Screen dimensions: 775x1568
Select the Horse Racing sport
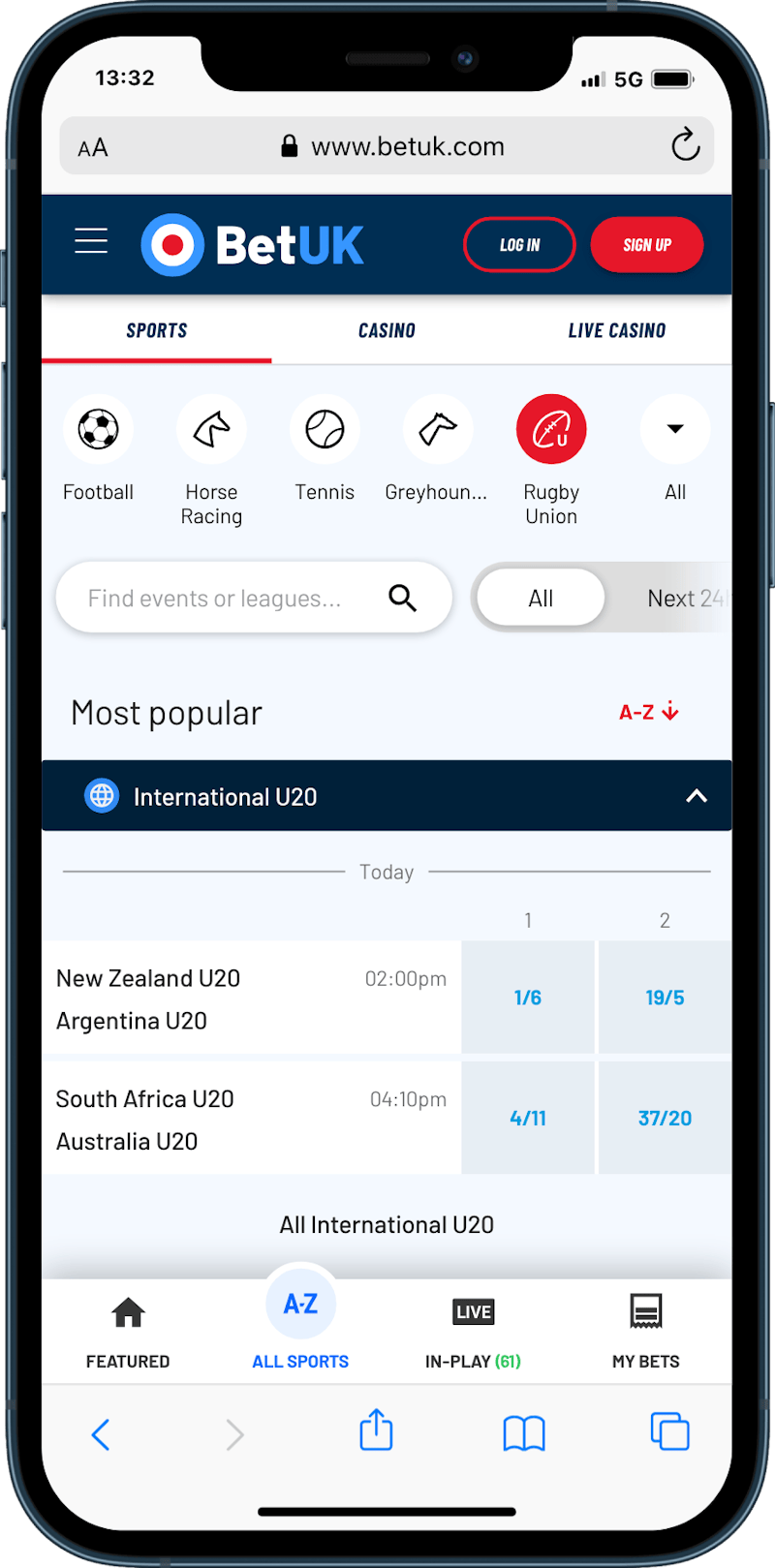click(211, 429)
